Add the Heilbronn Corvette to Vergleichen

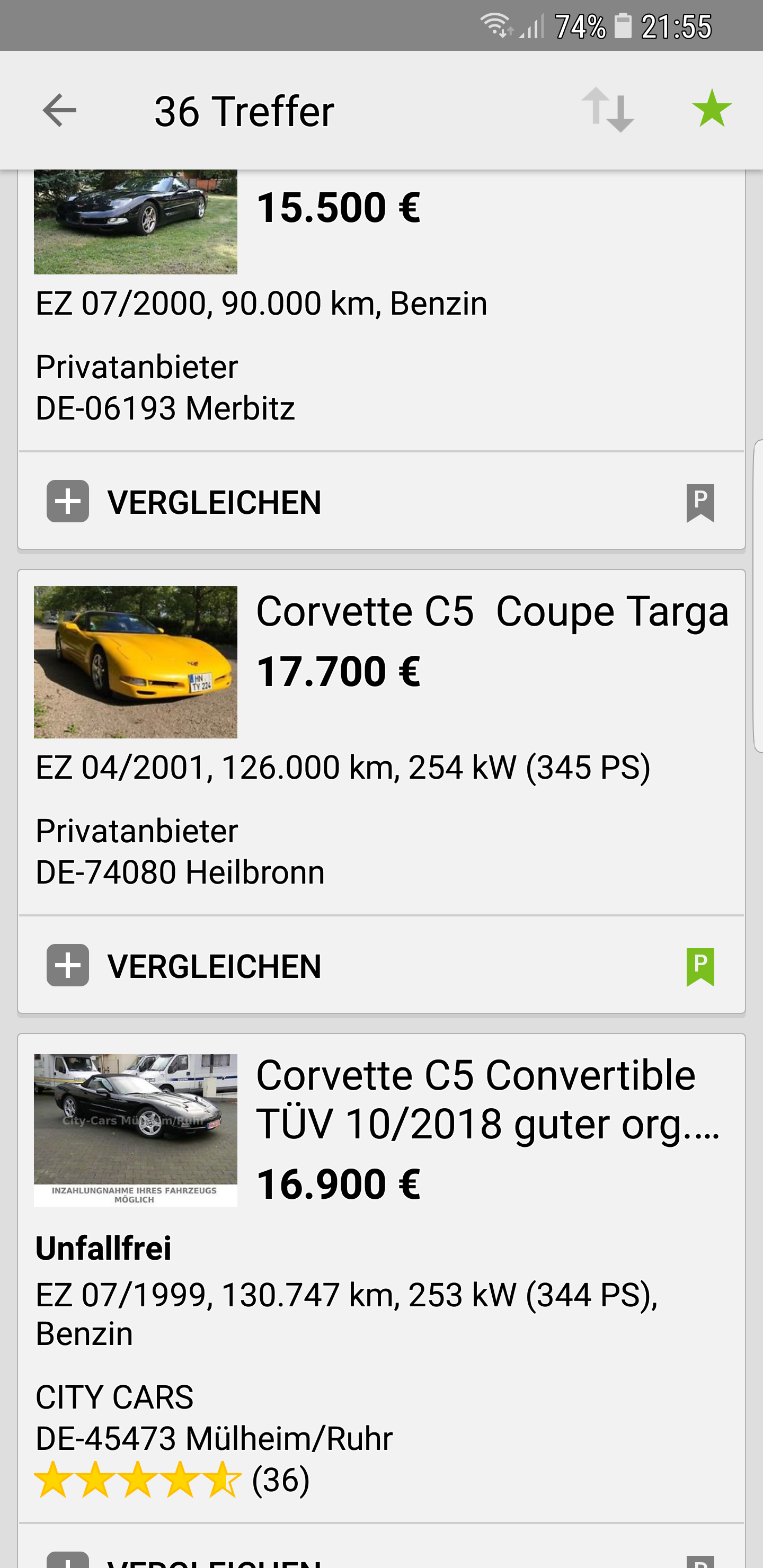pyautogui.click(x=184, y=965)
